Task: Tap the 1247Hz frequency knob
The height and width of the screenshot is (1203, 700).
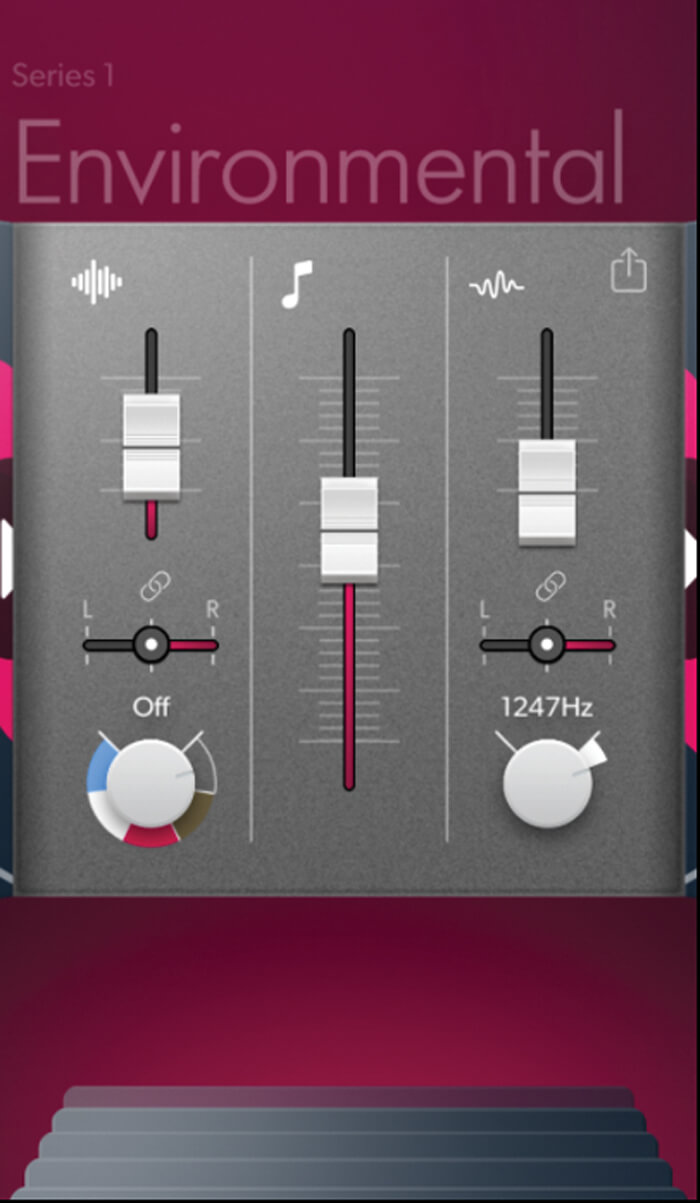Action: pos(546,785)
